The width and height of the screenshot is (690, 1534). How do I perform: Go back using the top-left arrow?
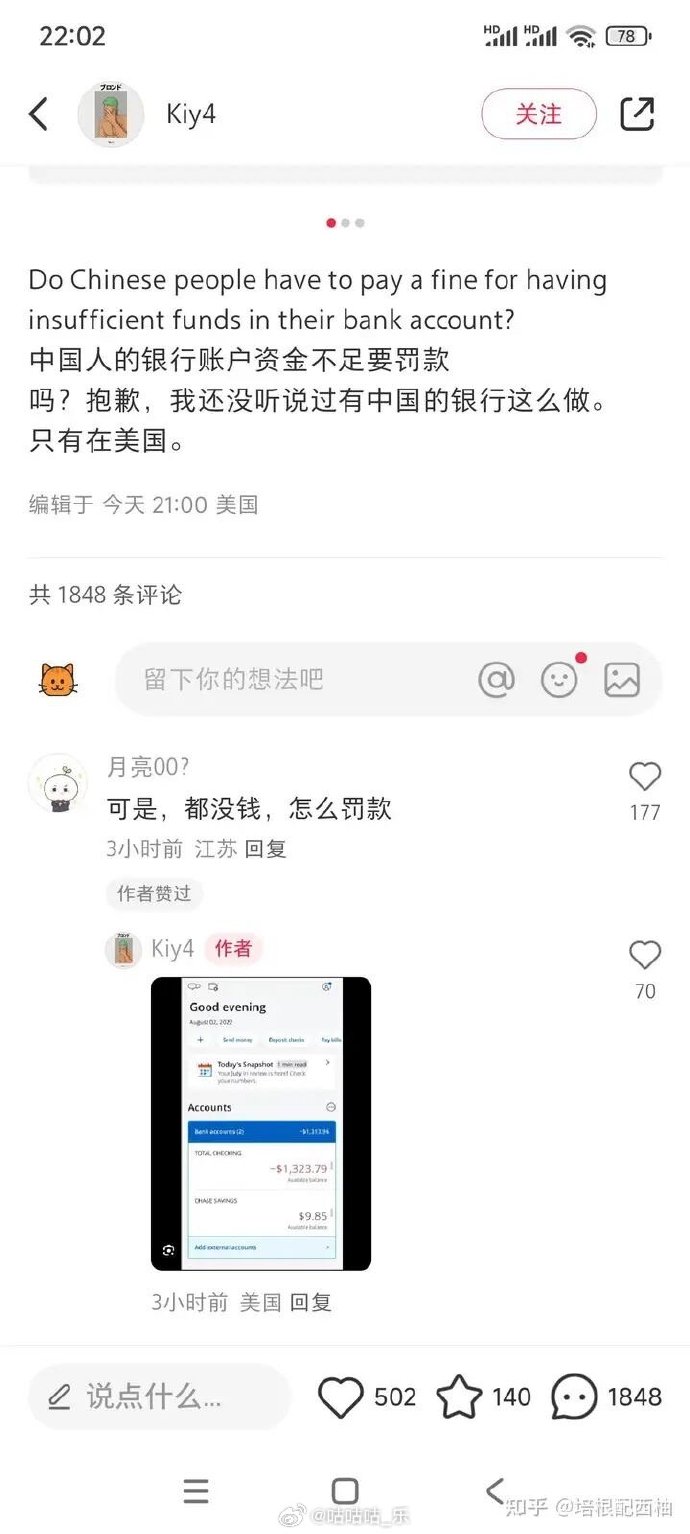(x=38, y=114)
